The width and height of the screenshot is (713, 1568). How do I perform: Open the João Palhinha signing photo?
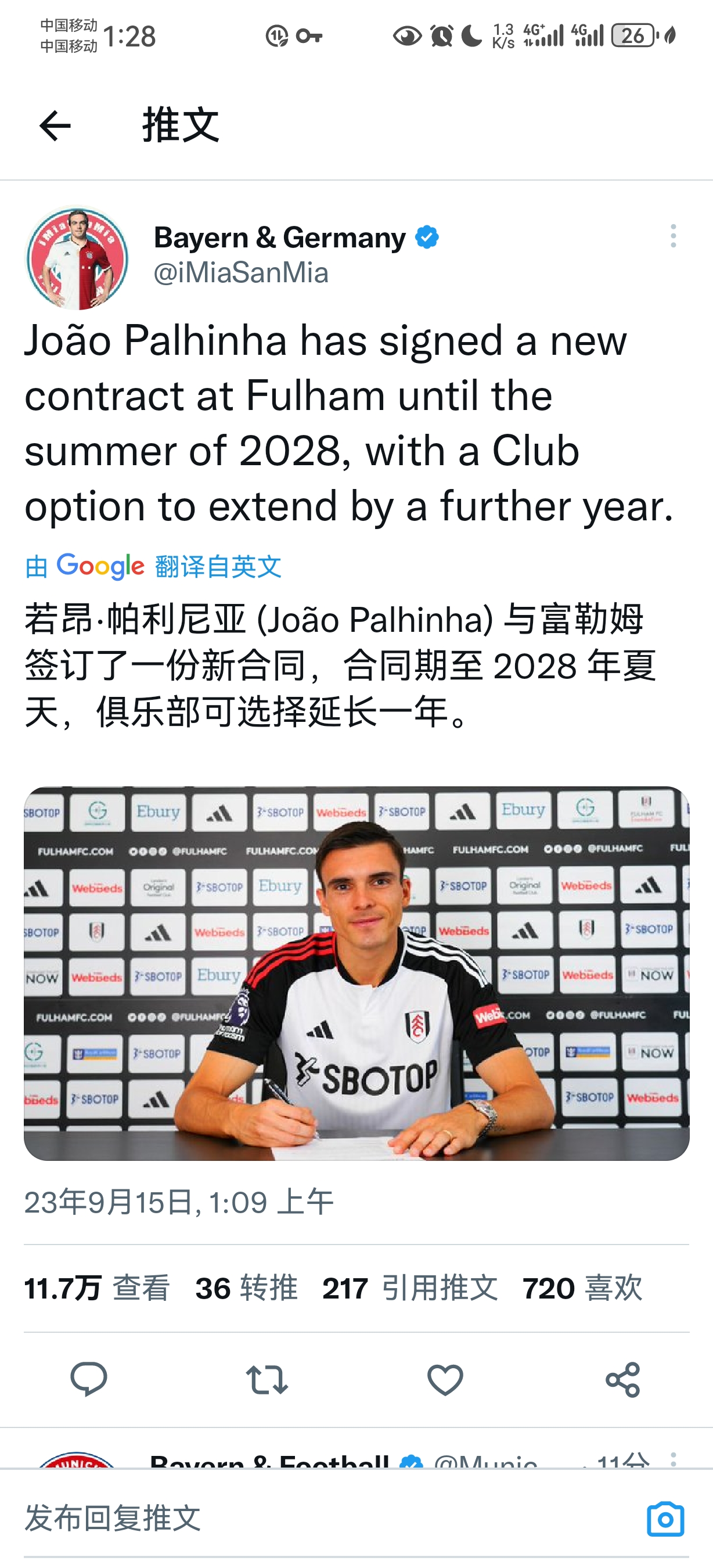pos(356,973)
